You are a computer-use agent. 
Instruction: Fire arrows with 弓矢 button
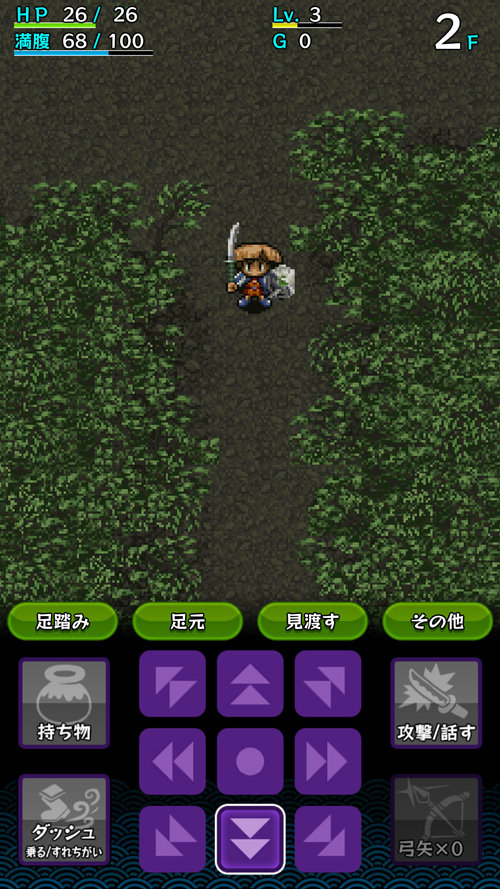436,820
